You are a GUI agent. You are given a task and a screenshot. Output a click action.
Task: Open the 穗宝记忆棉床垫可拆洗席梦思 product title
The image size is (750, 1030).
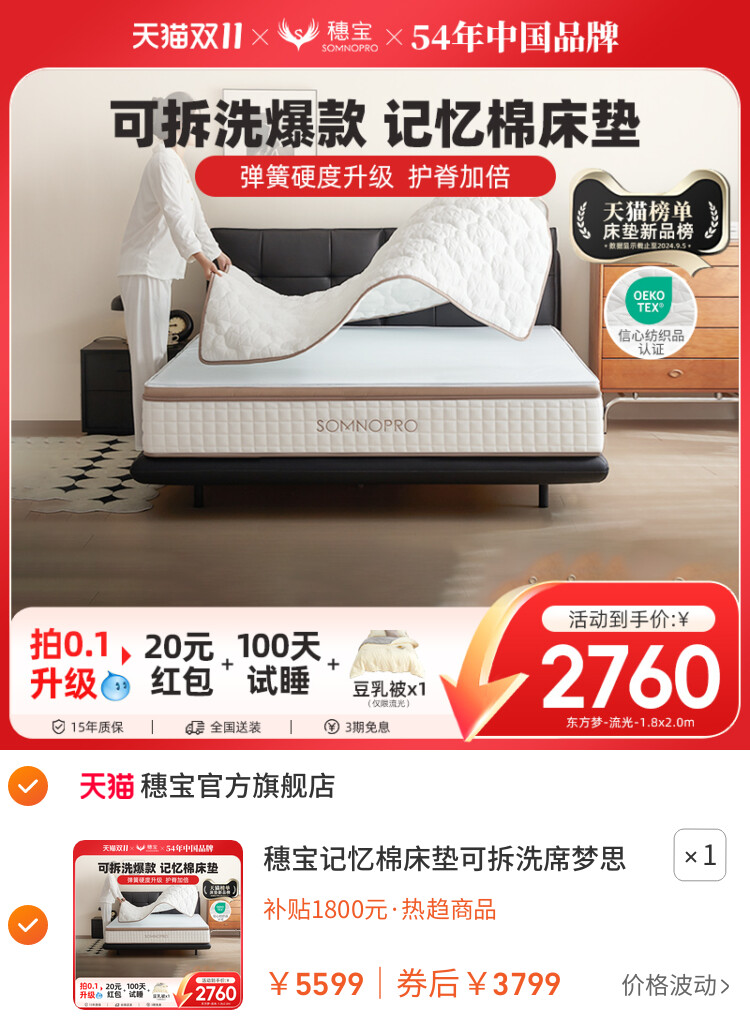pos(445,858)
